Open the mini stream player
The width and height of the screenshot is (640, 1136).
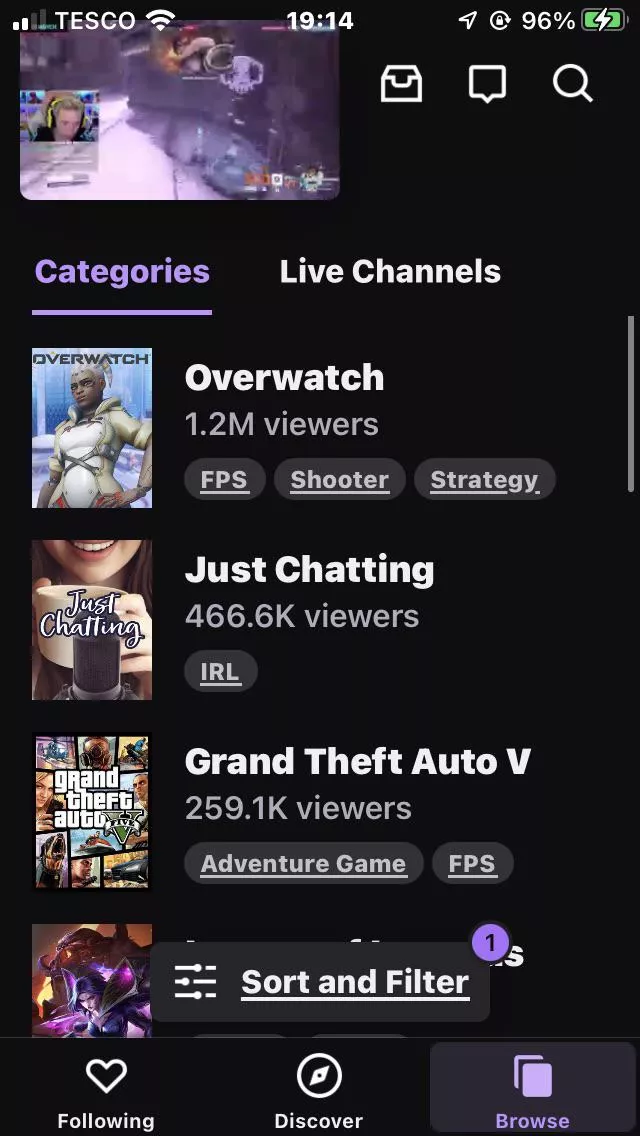pos(180,110)
